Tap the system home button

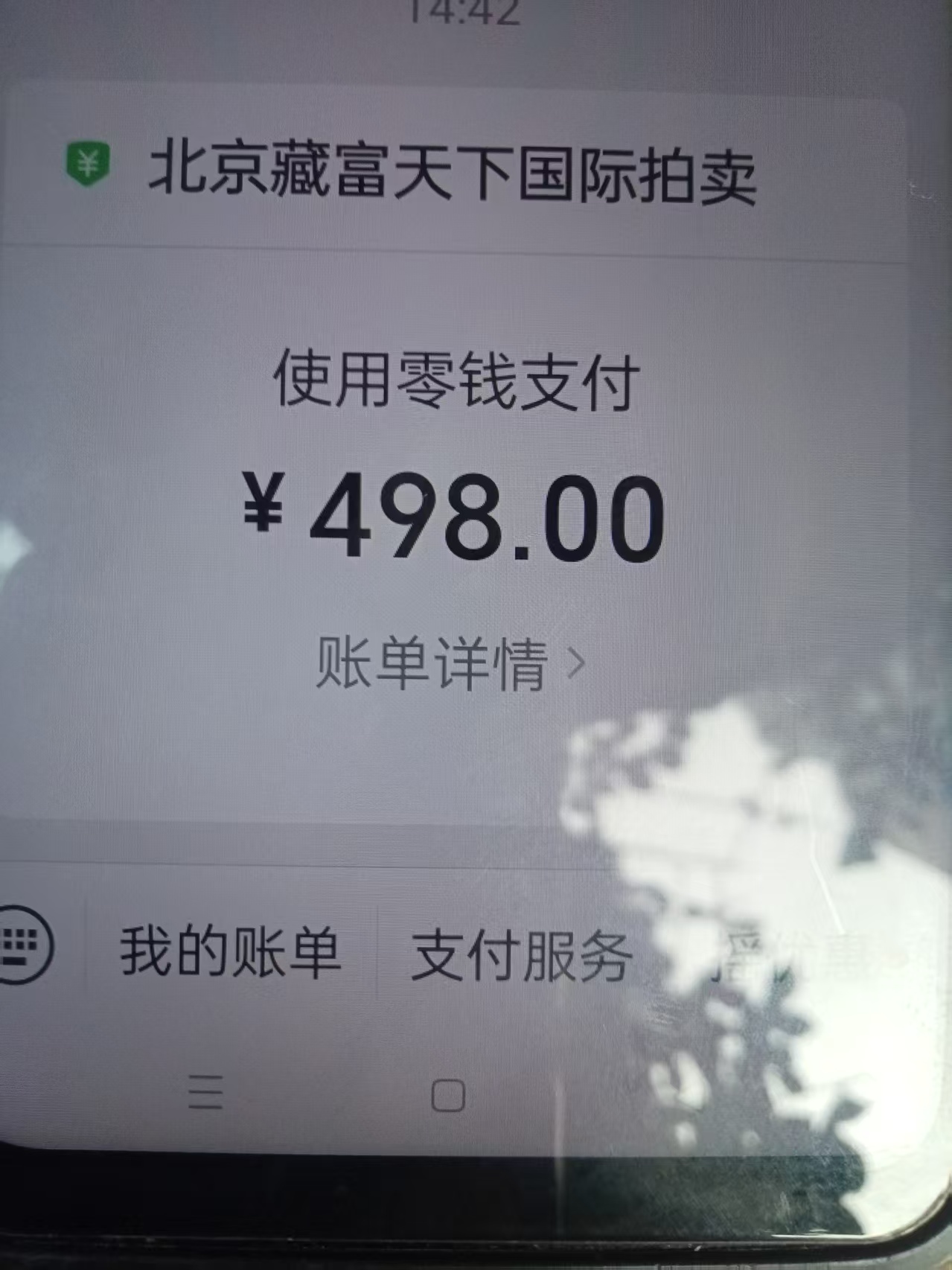(448, 1096)
